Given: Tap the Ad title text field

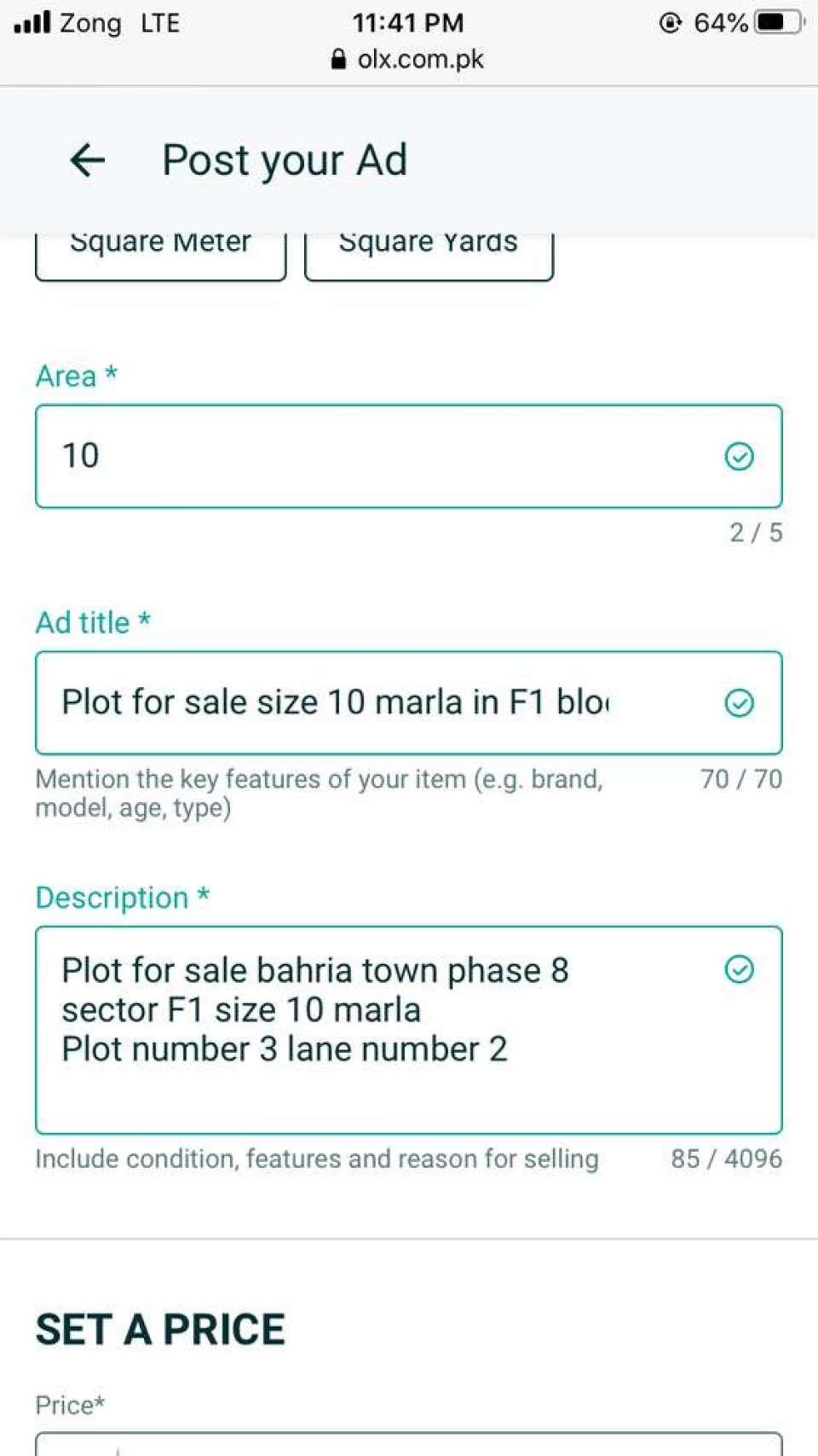Looking at the screenshot, I should (375, 703).
